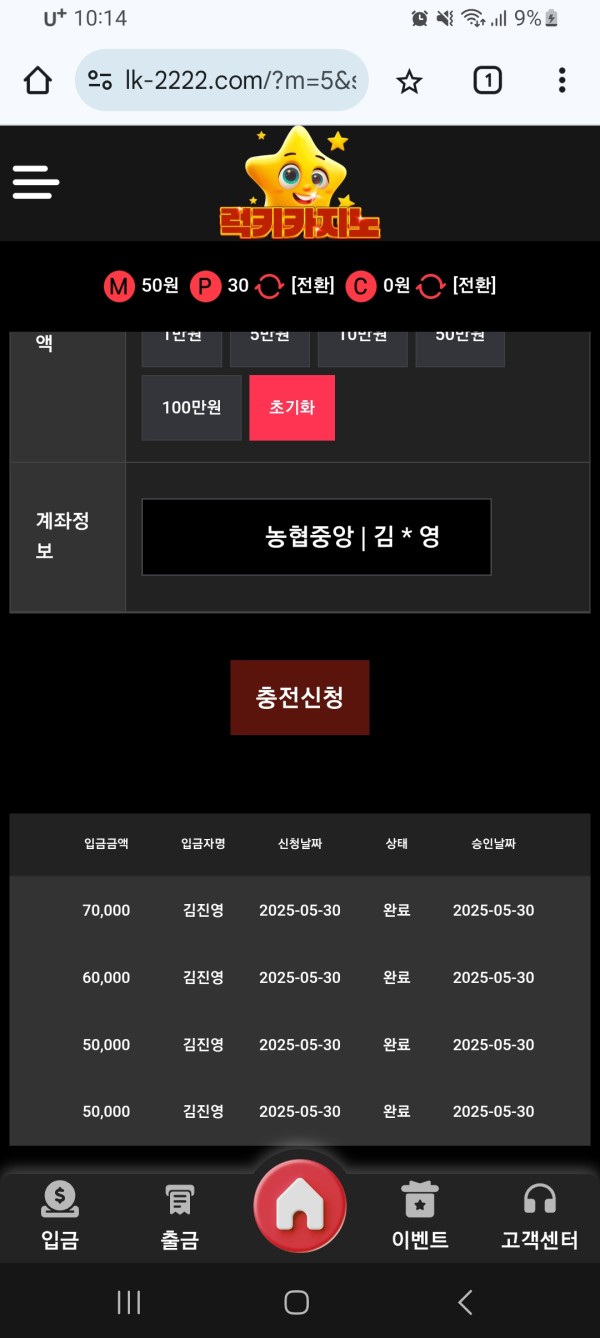Screen dimensions: 600x1338
Task: Go to the 입금 deposit tab
Action: point(60,1215)
